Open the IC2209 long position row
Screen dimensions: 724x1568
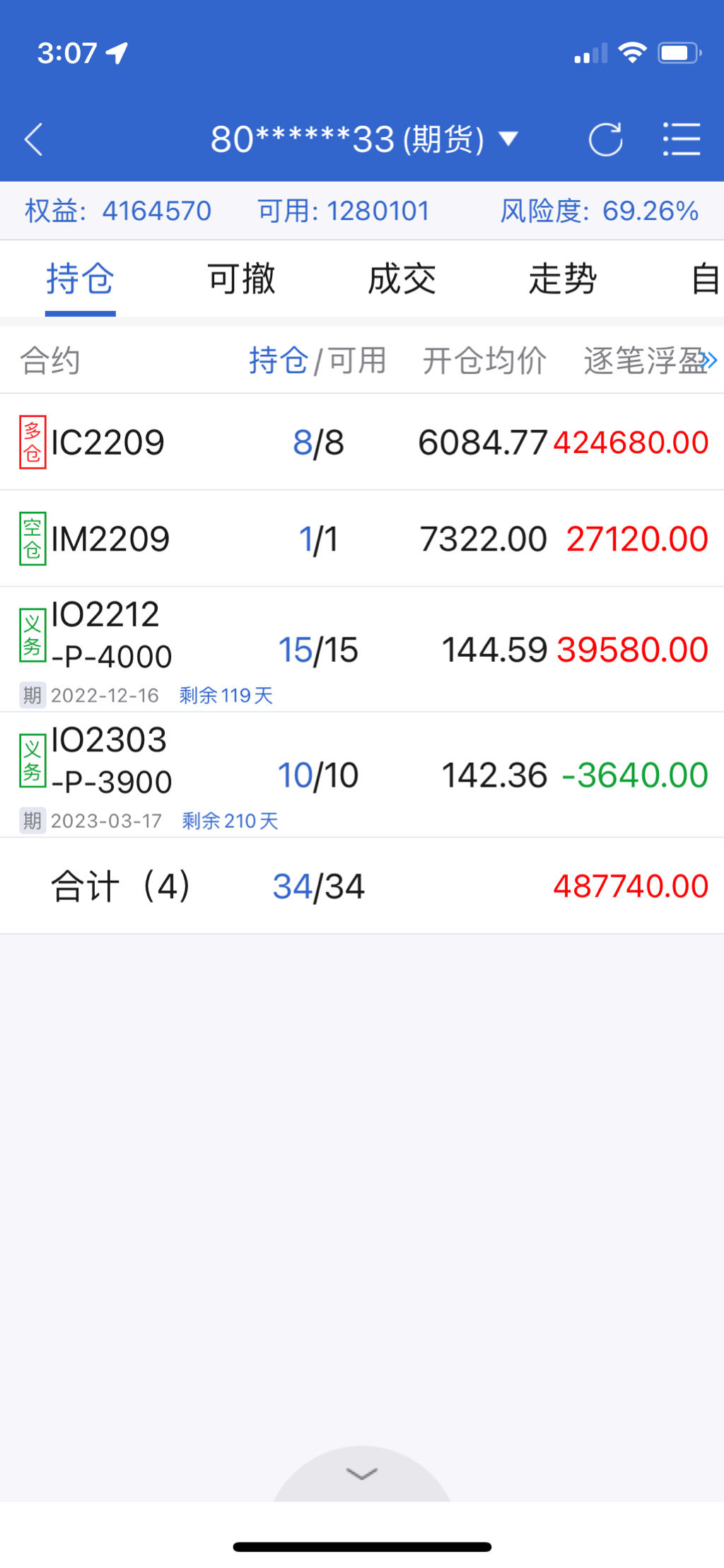tap(362, 443)
